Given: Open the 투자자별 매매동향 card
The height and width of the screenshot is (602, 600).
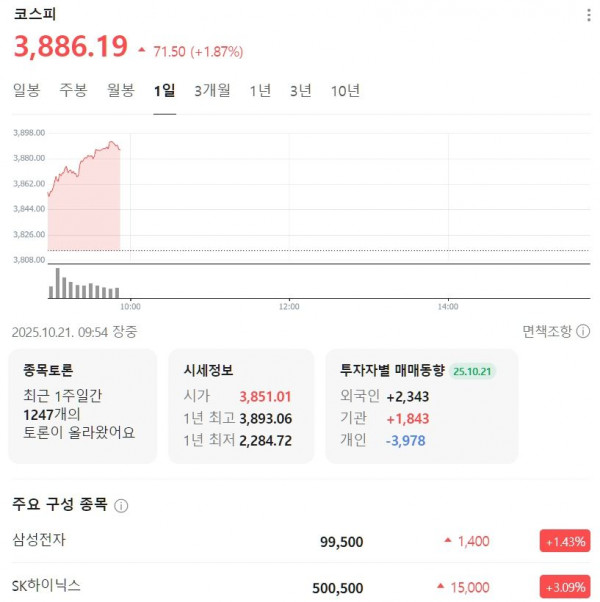Looking at the screenshot, I should (421, 405).
